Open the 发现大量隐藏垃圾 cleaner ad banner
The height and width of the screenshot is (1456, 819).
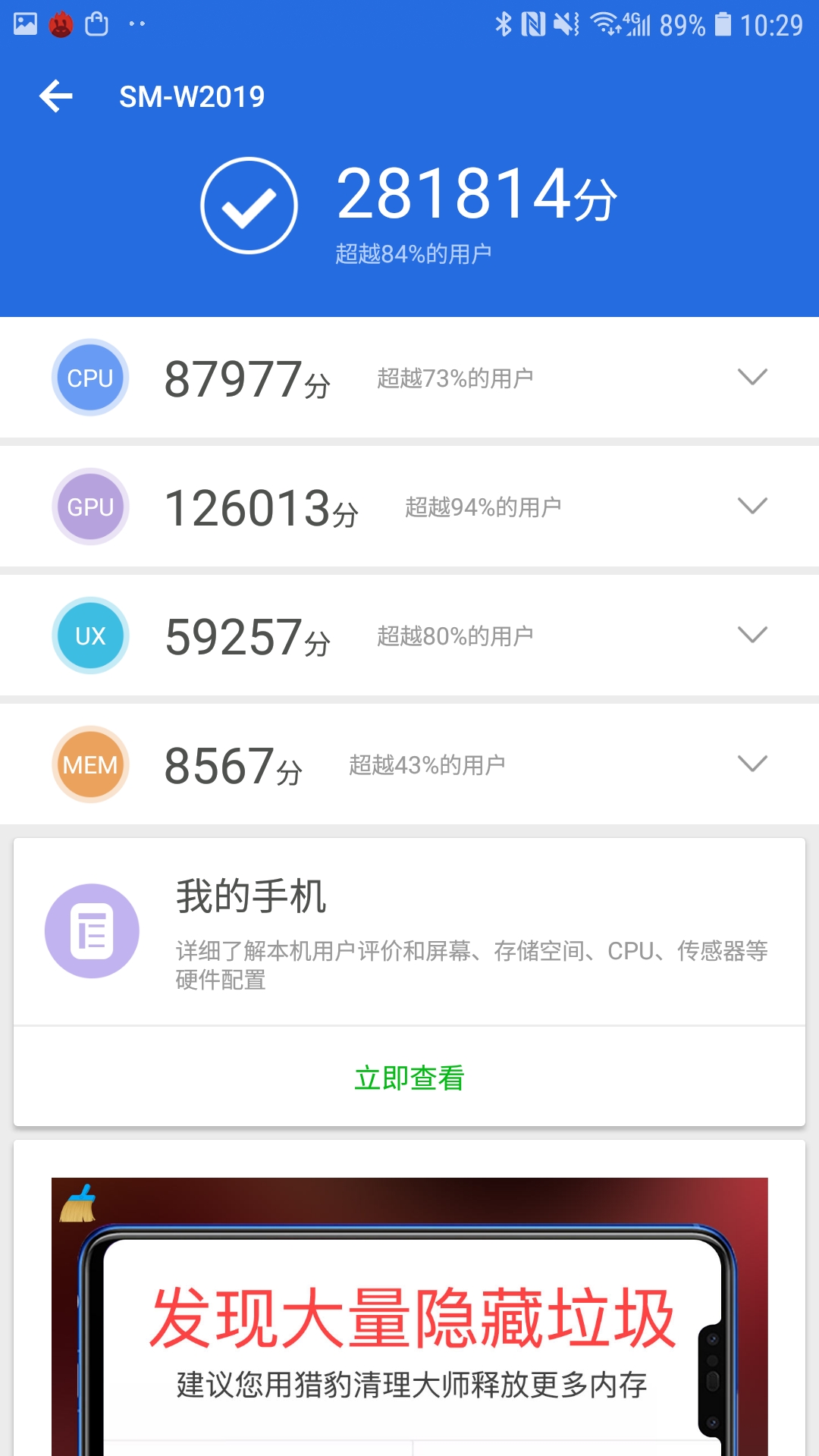coord(409,1319)
